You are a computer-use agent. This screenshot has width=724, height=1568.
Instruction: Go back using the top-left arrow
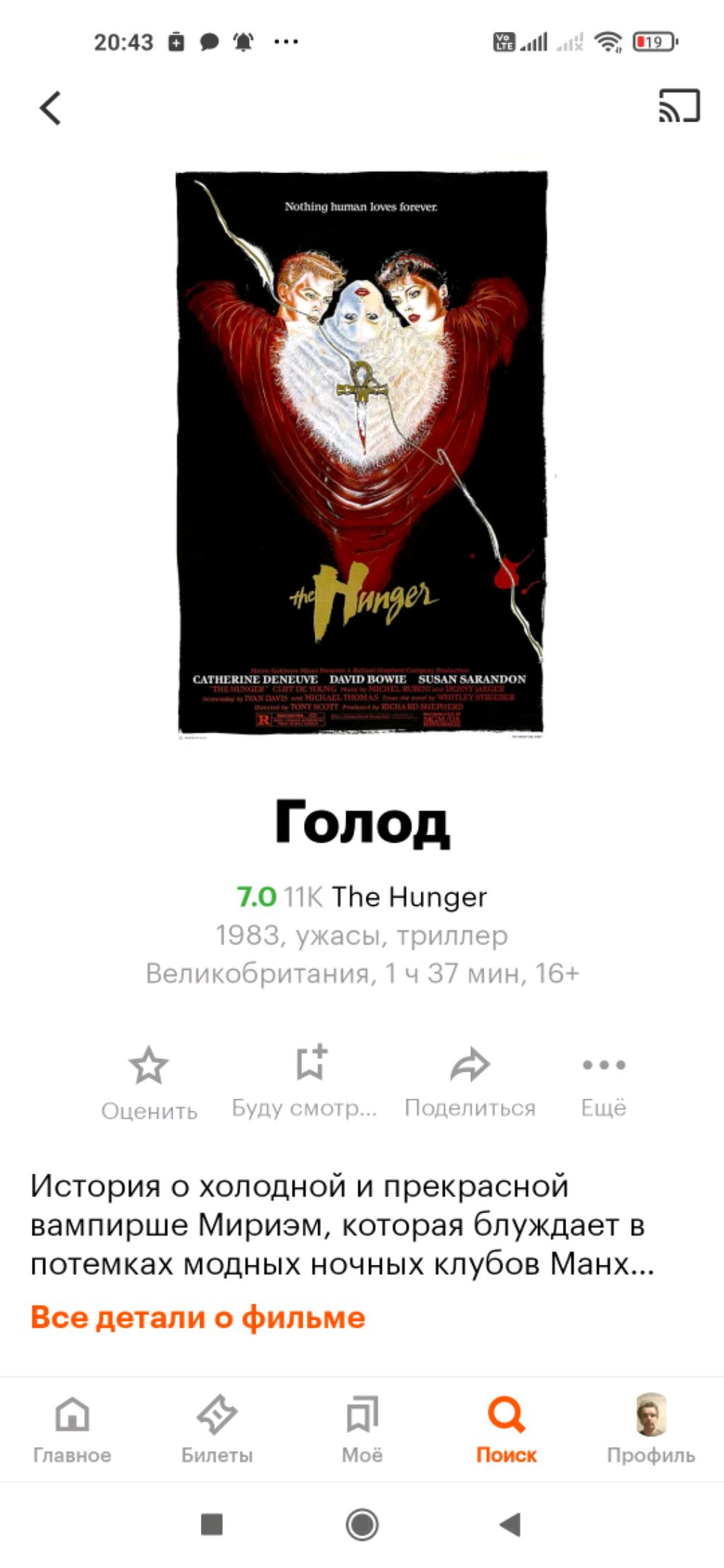[x=50, y=108]
